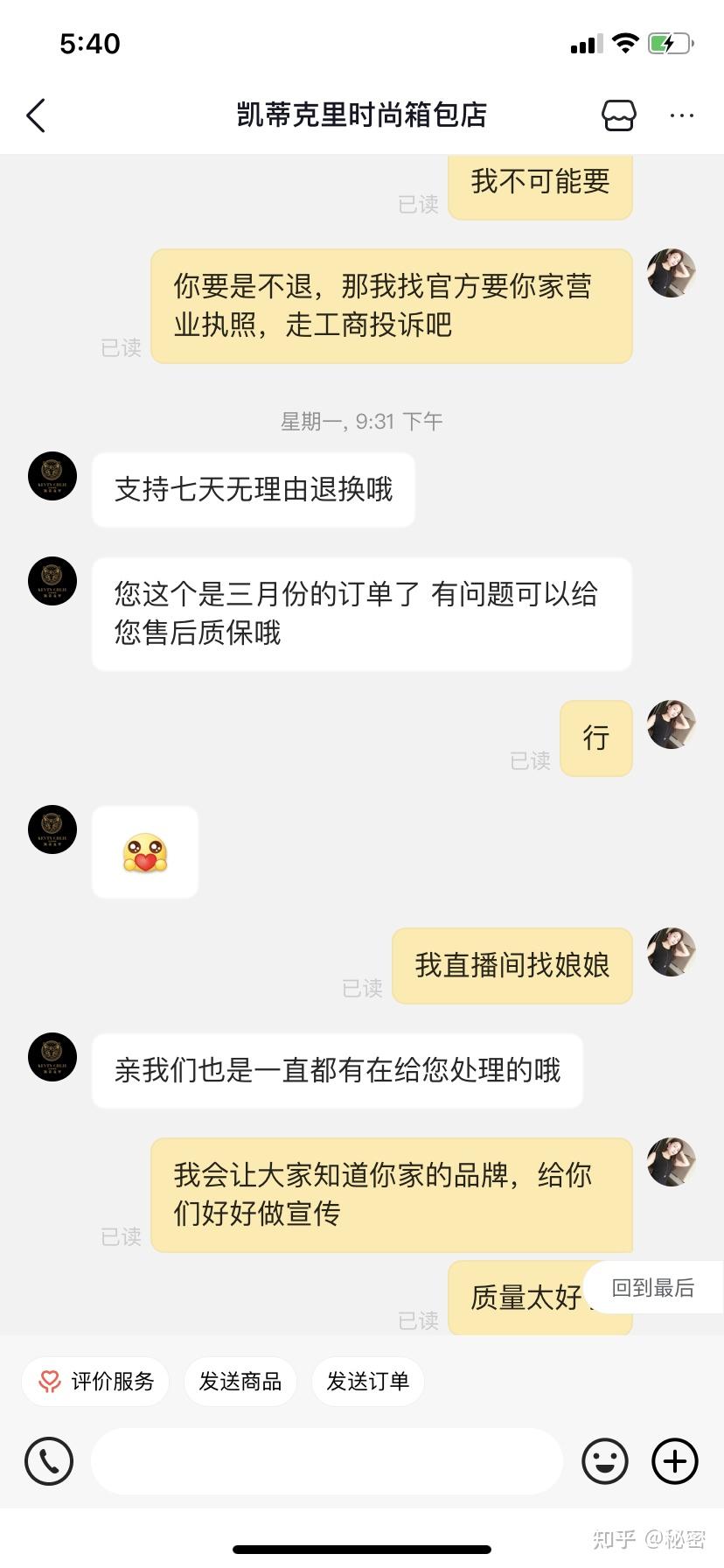Choose the 发送订单 chip
The width and height of the screenshot is (724, 1568).
click(x=368, y=1382)
